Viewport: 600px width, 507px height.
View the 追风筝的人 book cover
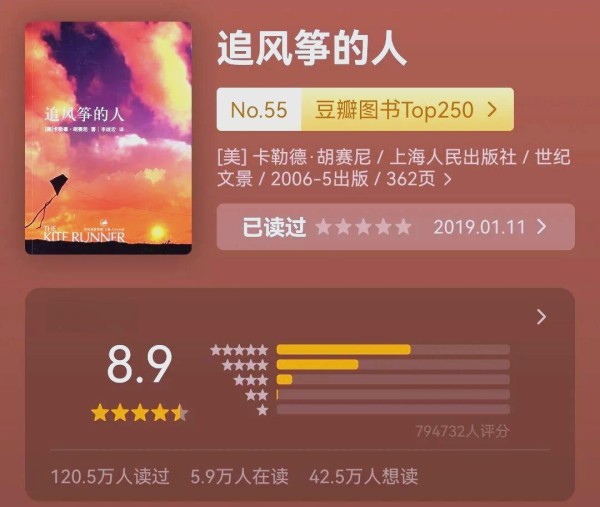coord(108,138)
